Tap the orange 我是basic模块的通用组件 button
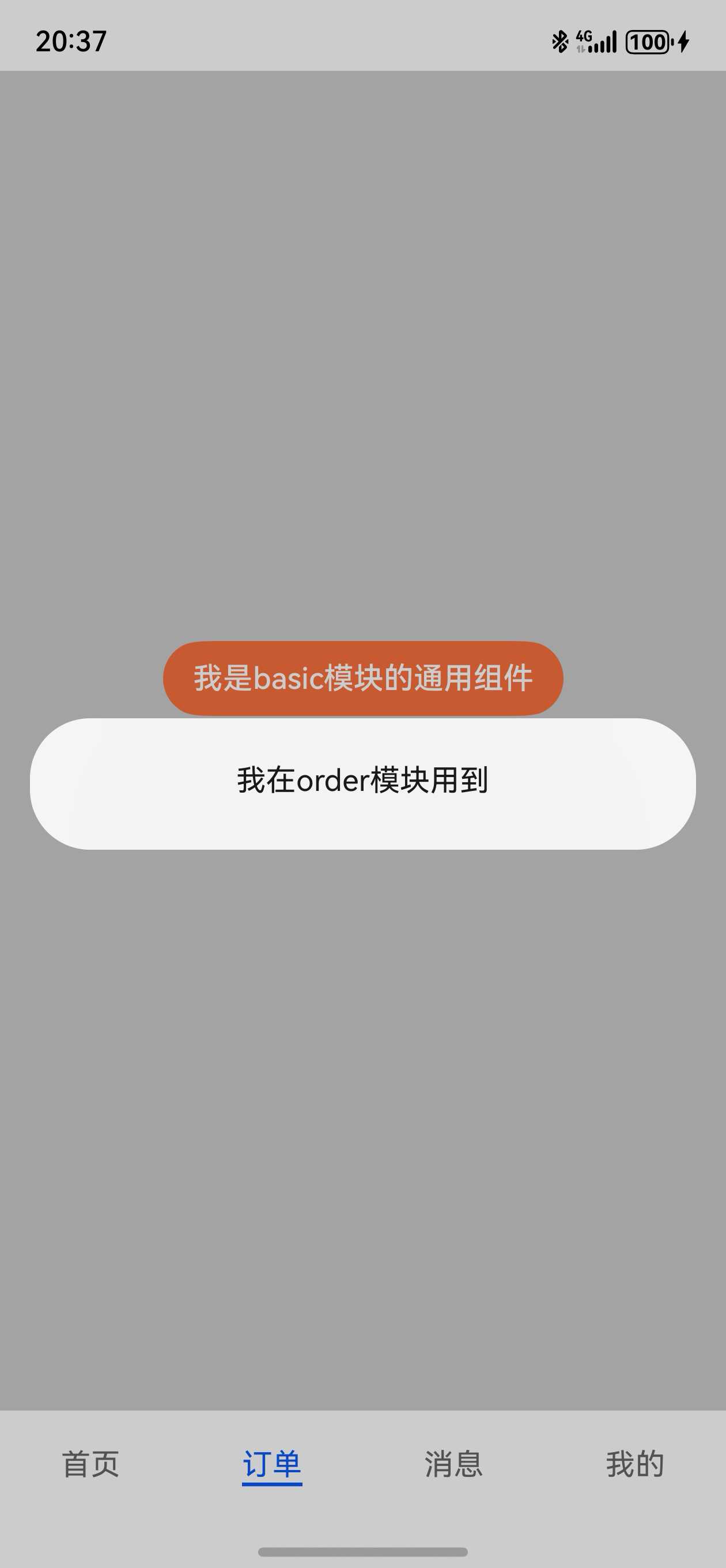Screen dimensions: 726x1568 point(362,678)
